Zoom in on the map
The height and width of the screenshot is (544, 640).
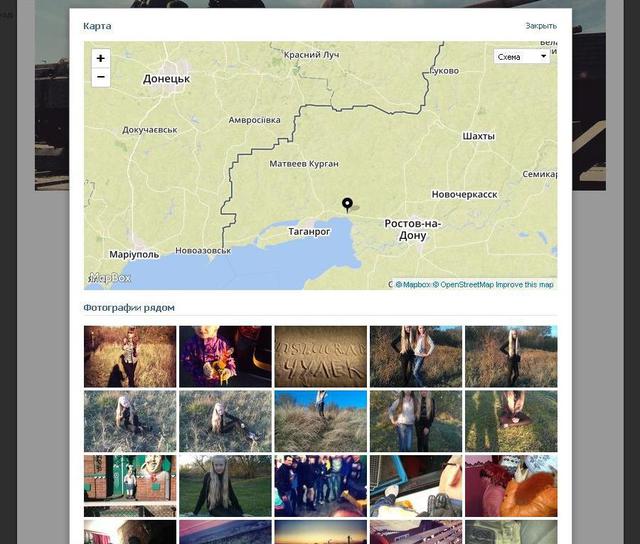[x=100, y=59]
